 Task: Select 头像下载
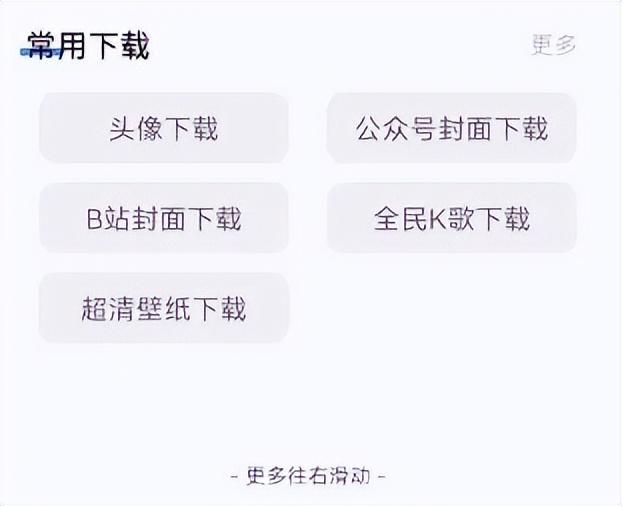point(164,128)
